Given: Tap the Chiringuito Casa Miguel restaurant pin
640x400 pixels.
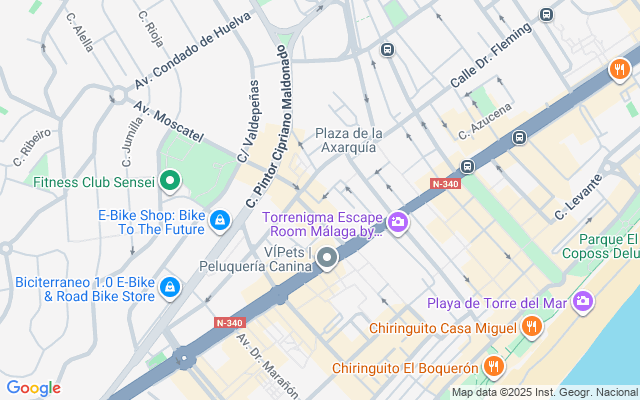Looking at the screenshot, I should coord(531,327).
